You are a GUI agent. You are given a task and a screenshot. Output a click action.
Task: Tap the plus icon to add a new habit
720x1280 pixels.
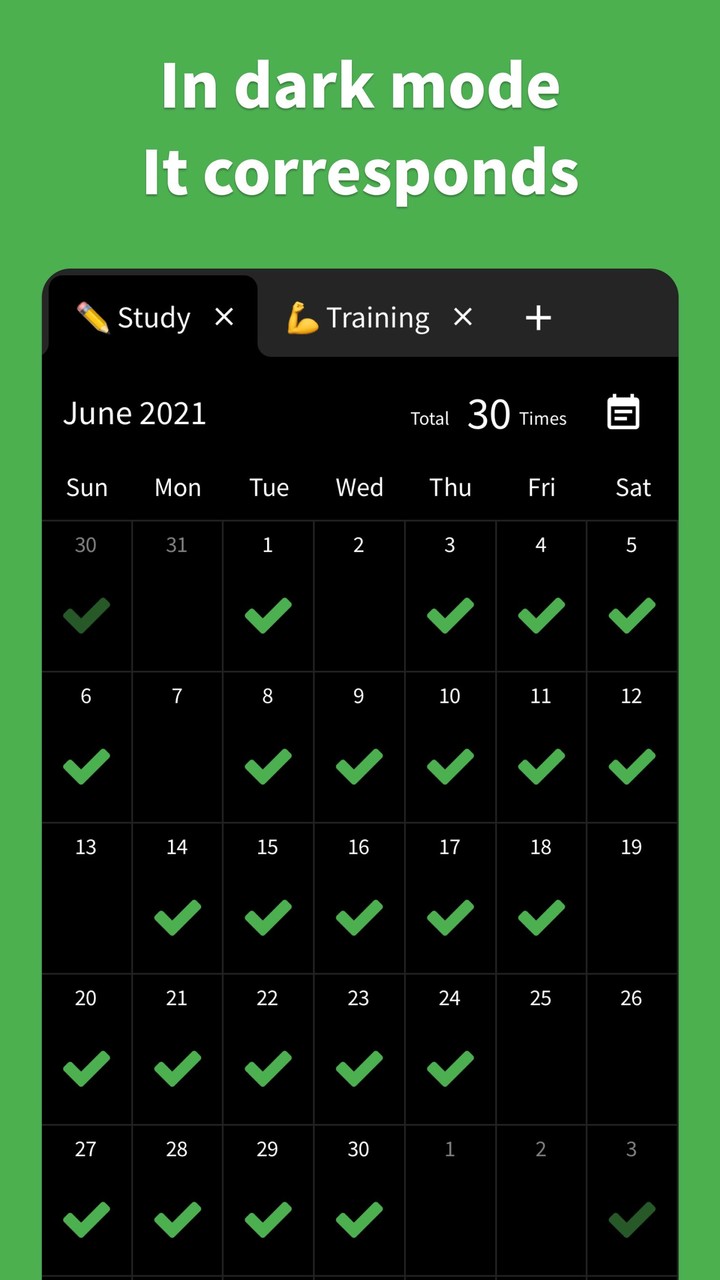point(537,317)
